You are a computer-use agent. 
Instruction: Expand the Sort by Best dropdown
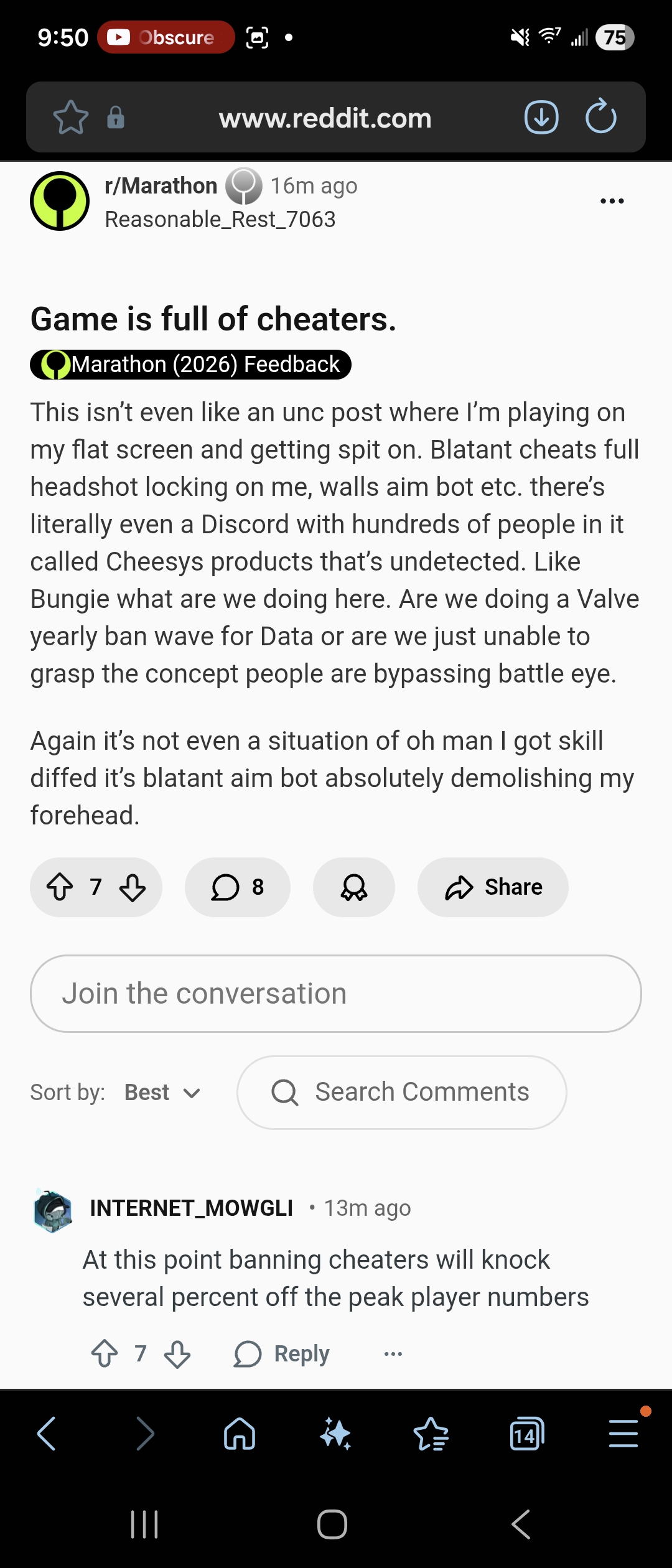point(162,1093)
